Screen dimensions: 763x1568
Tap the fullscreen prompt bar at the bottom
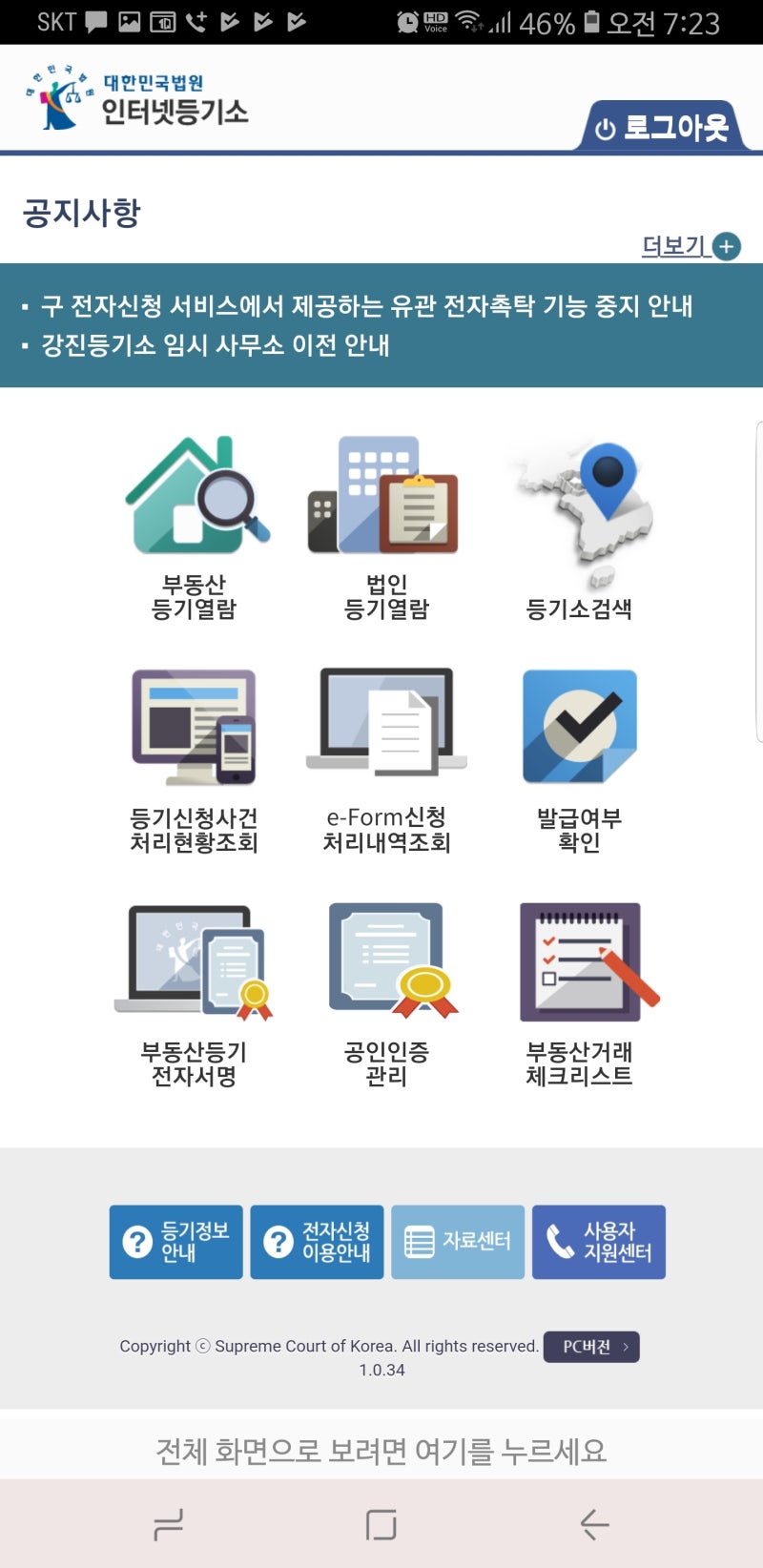tap(381, 1450)
